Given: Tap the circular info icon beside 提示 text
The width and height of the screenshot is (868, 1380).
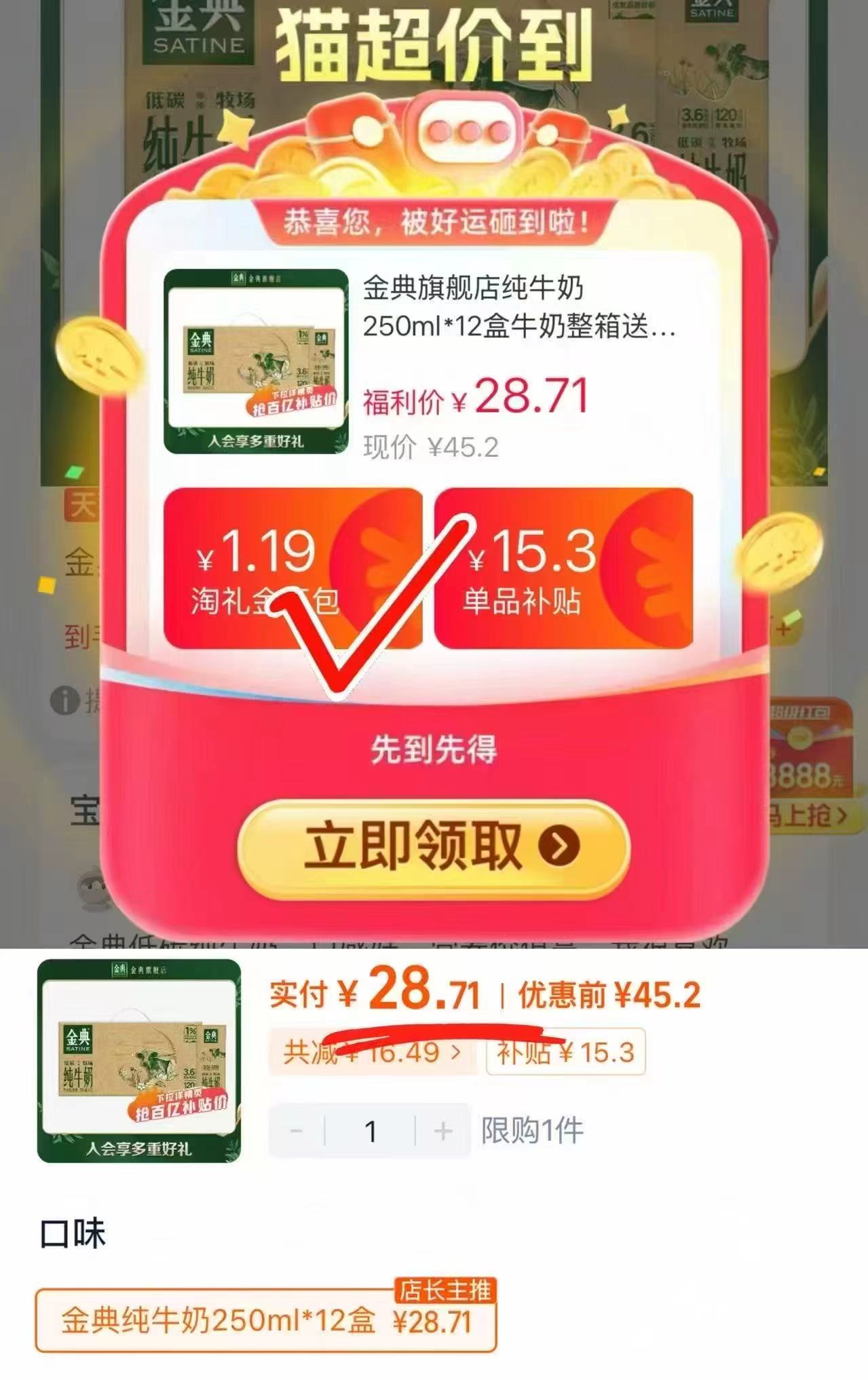Looking at the screenshot, I should 66,701.
